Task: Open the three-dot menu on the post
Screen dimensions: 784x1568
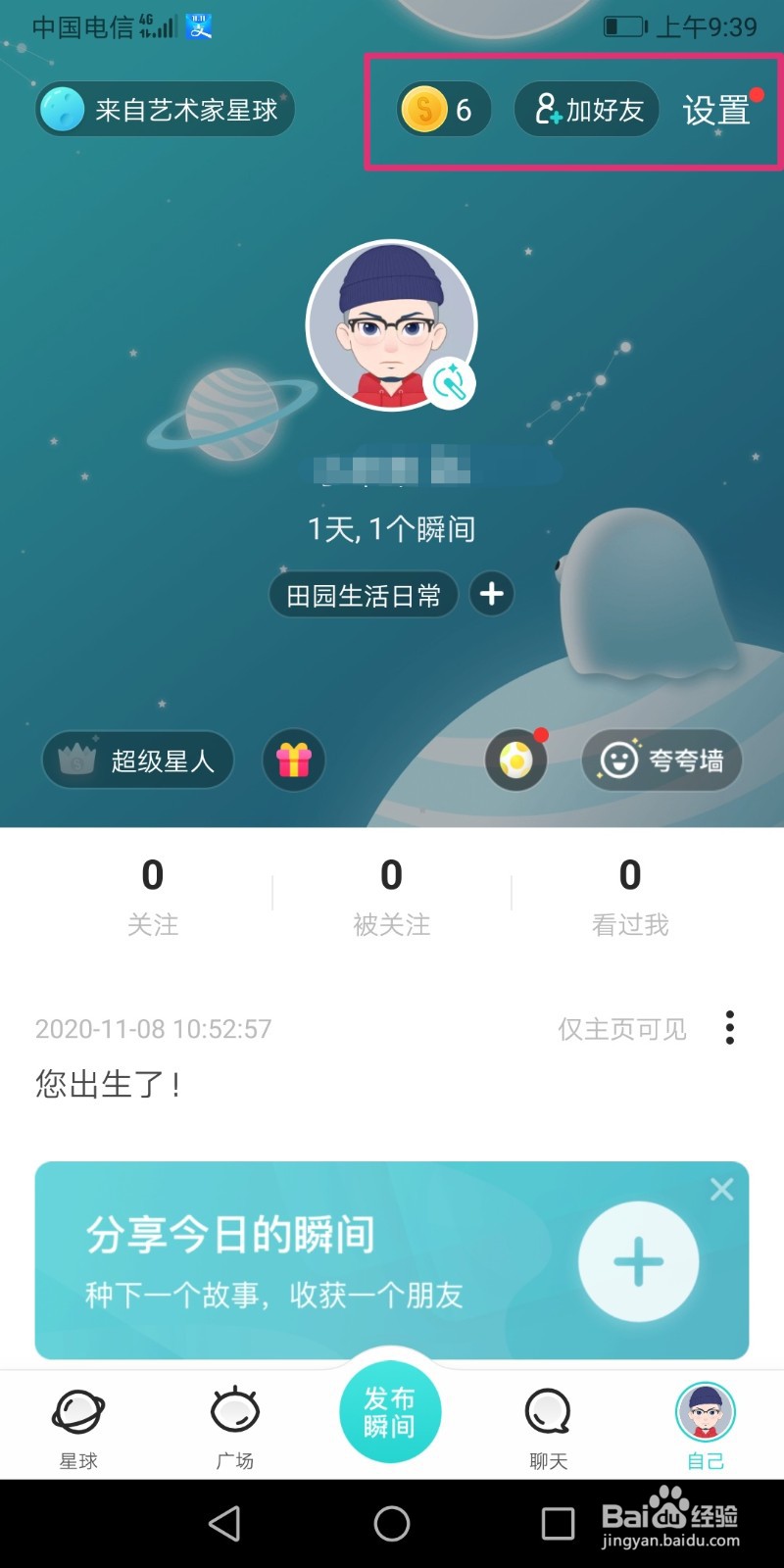Action: (729, 1028)
